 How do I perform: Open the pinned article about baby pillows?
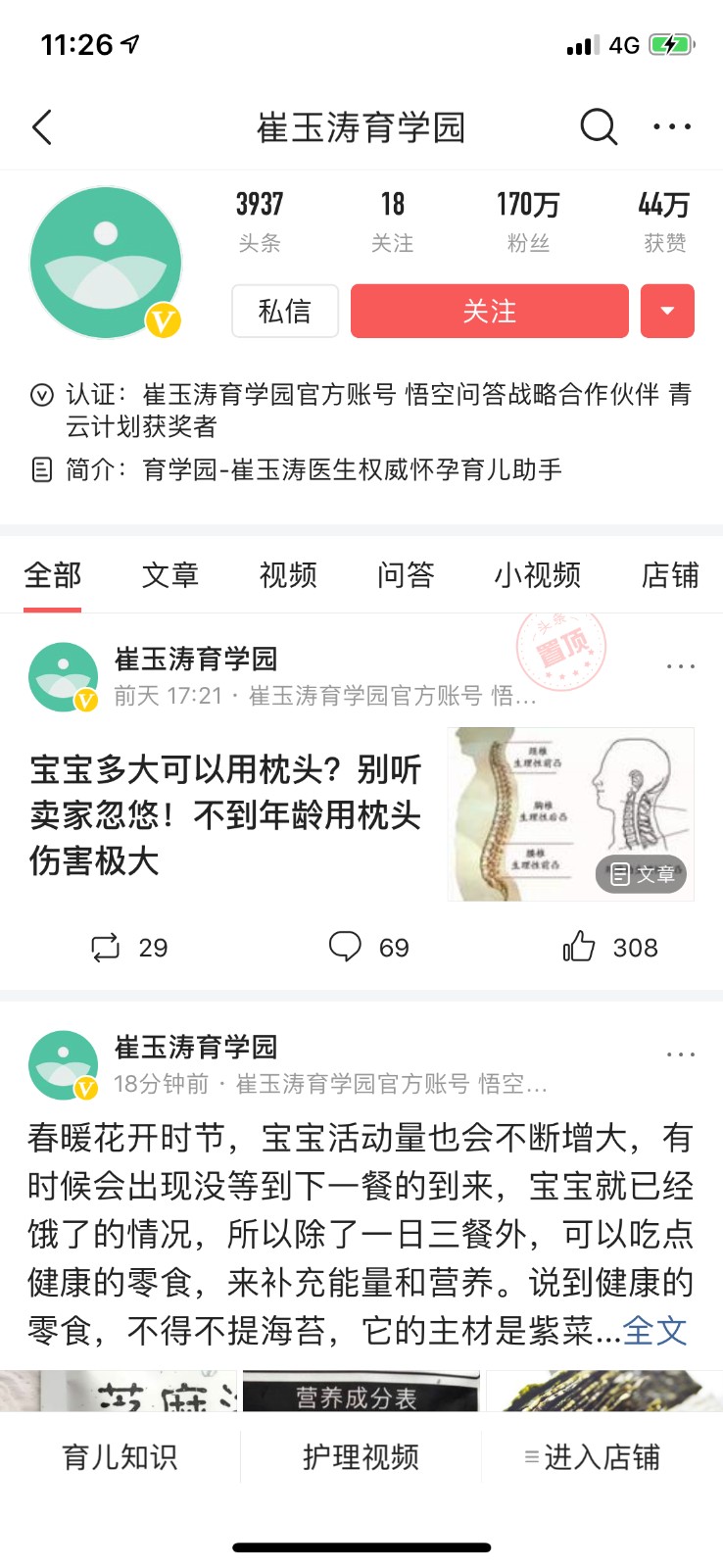225,814
